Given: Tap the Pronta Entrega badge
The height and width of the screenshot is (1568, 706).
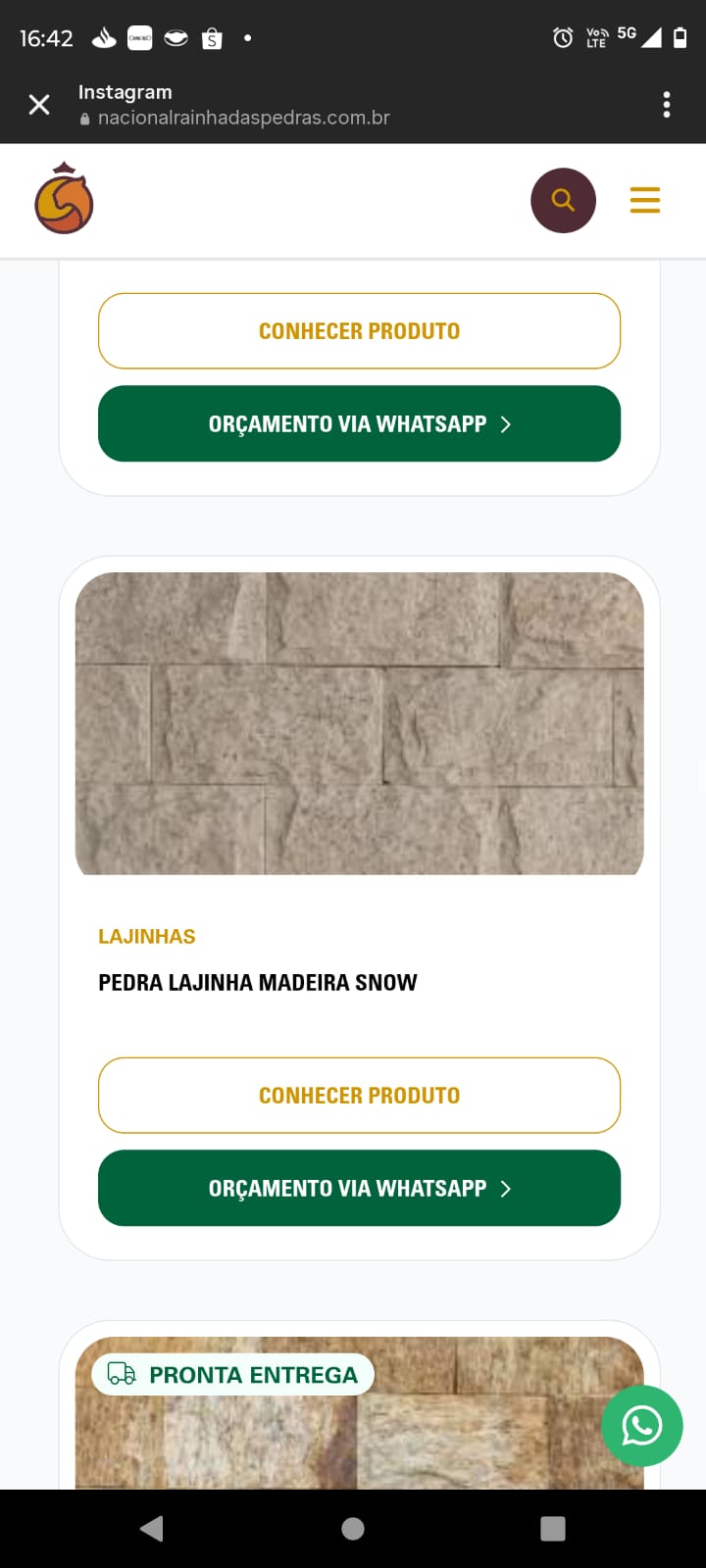Looking at the screenshot, I should point(232,1374).
